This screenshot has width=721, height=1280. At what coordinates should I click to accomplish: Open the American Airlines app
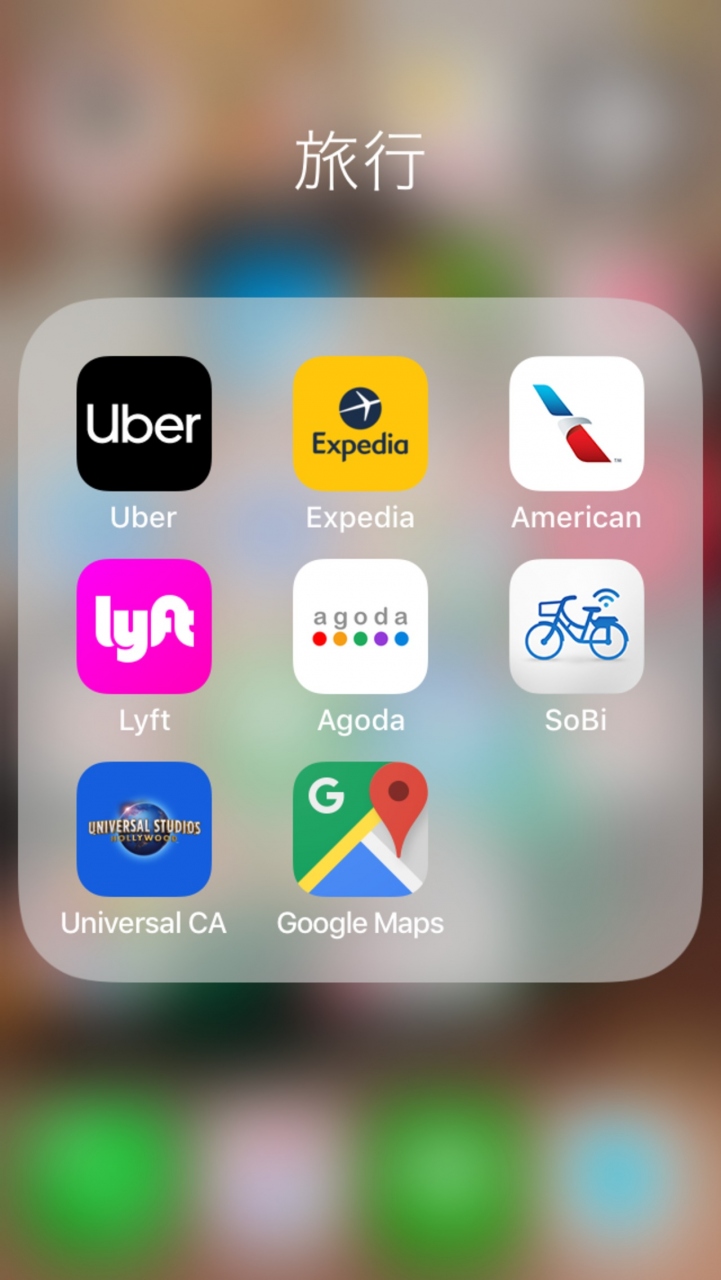coord(576,423)
